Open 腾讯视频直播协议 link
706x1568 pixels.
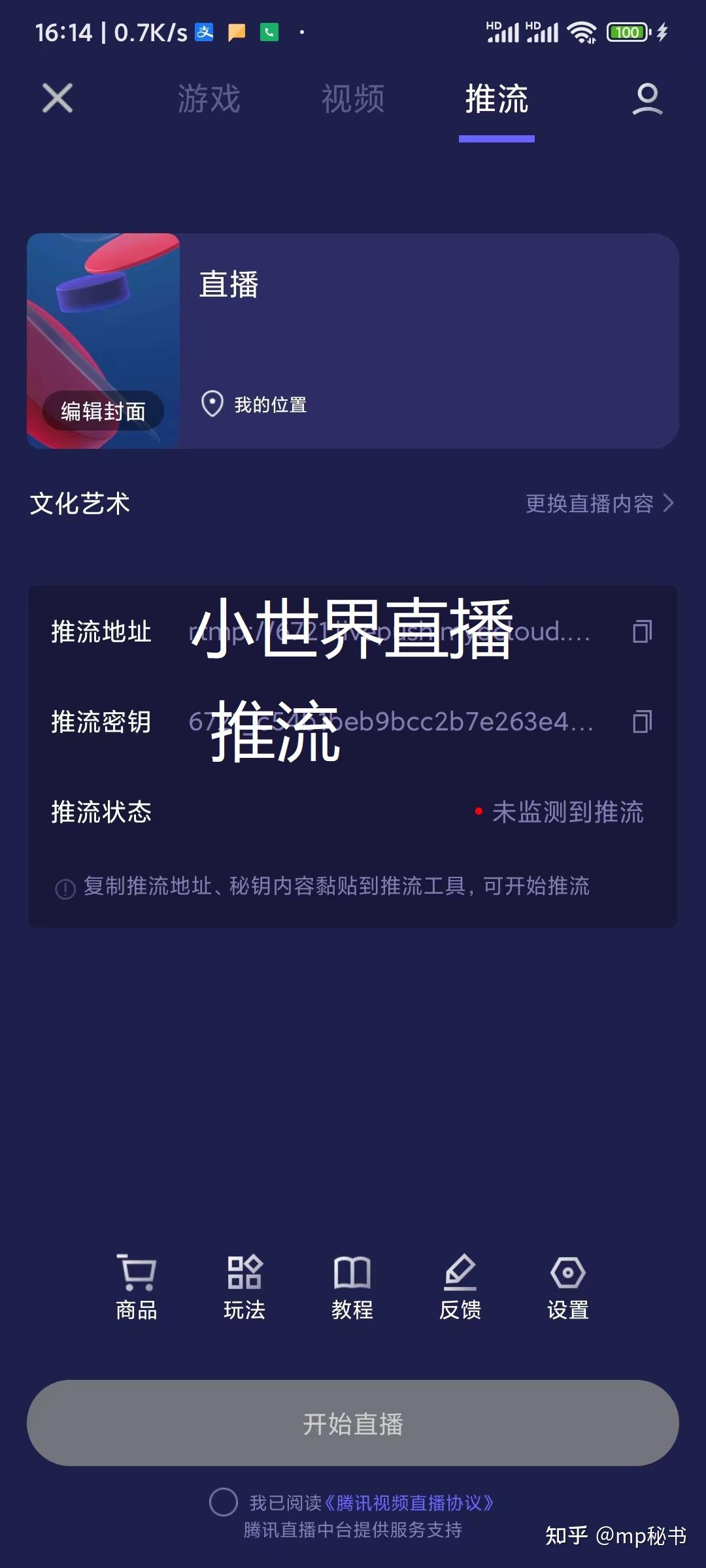(x=409, y=1503)
